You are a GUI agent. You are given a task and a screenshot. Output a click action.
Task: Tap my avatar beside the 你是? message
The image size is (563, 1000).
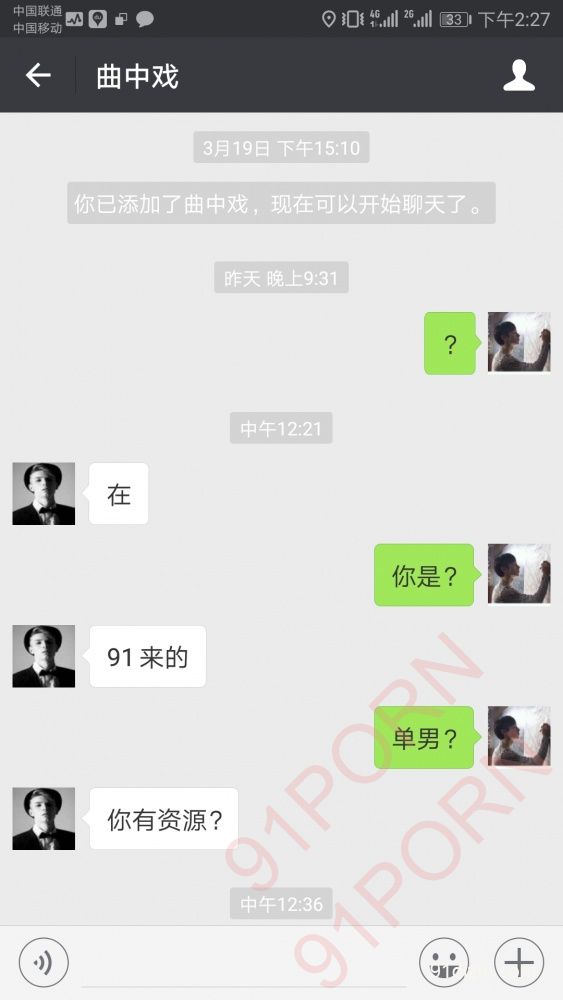[x=519, y=574]
